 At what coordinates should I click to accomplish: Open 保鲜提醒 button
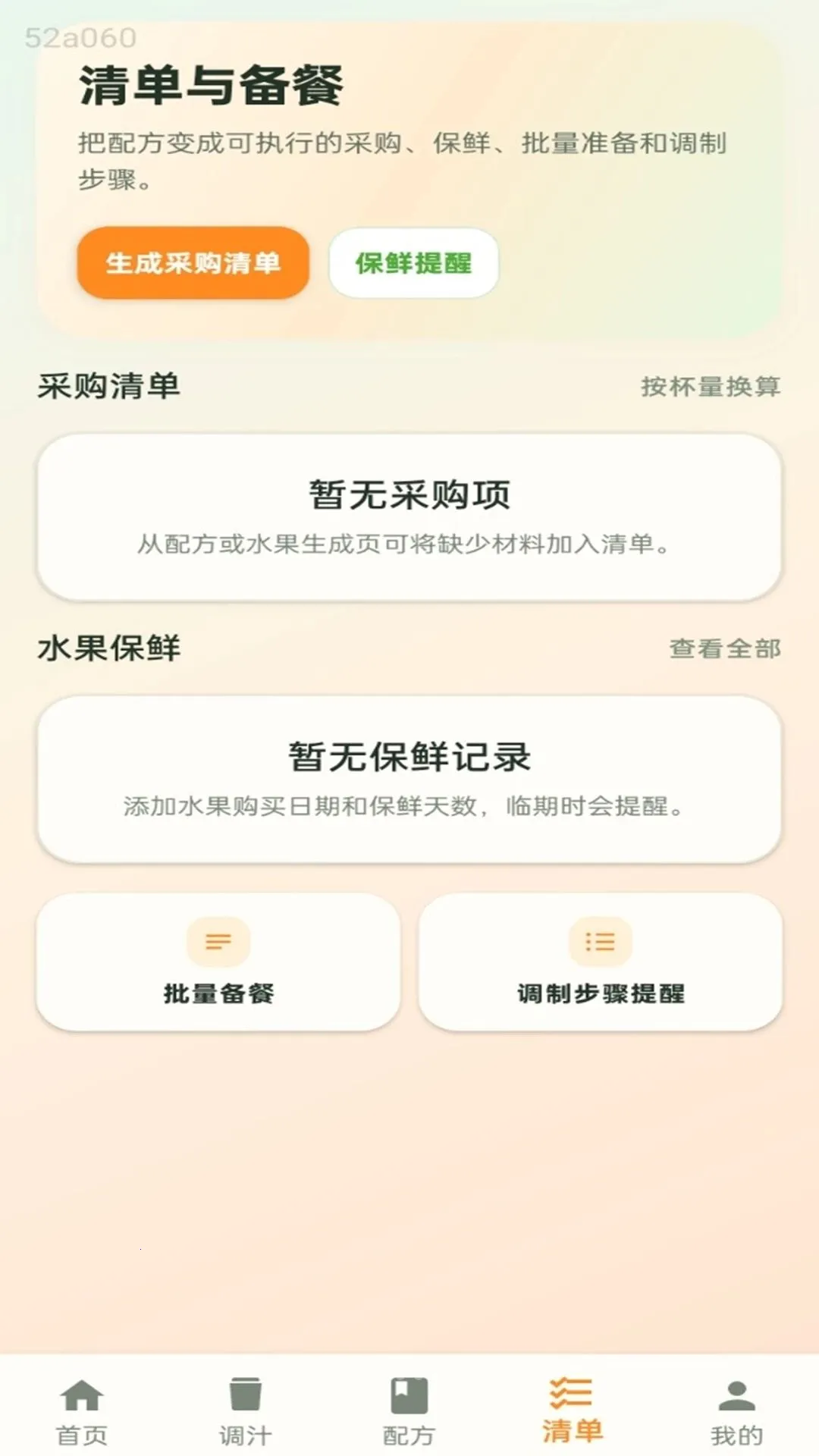pyautogui.click(x=413, y=262)
